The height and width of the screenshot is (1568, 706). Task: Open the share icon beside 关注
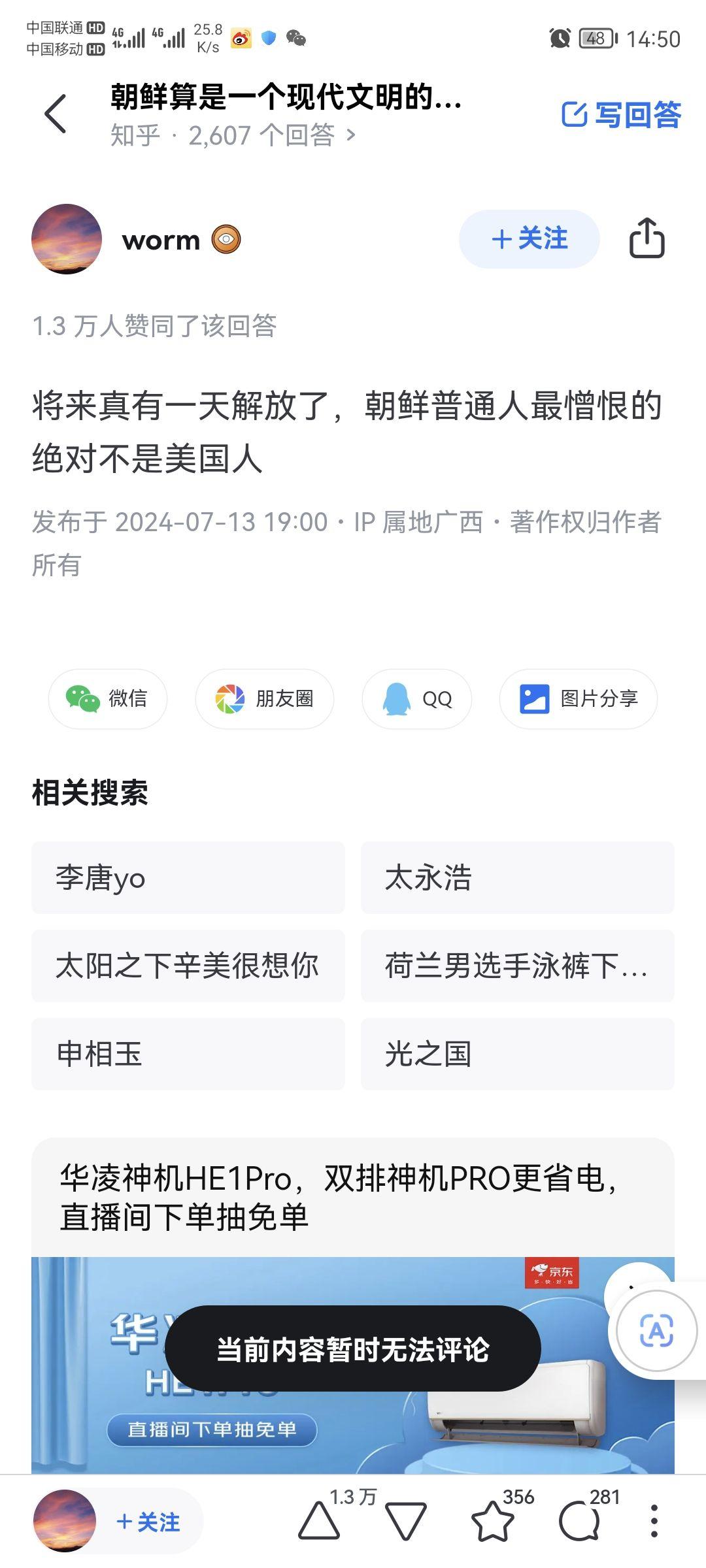pyautogui.click(x=647, y=238)
